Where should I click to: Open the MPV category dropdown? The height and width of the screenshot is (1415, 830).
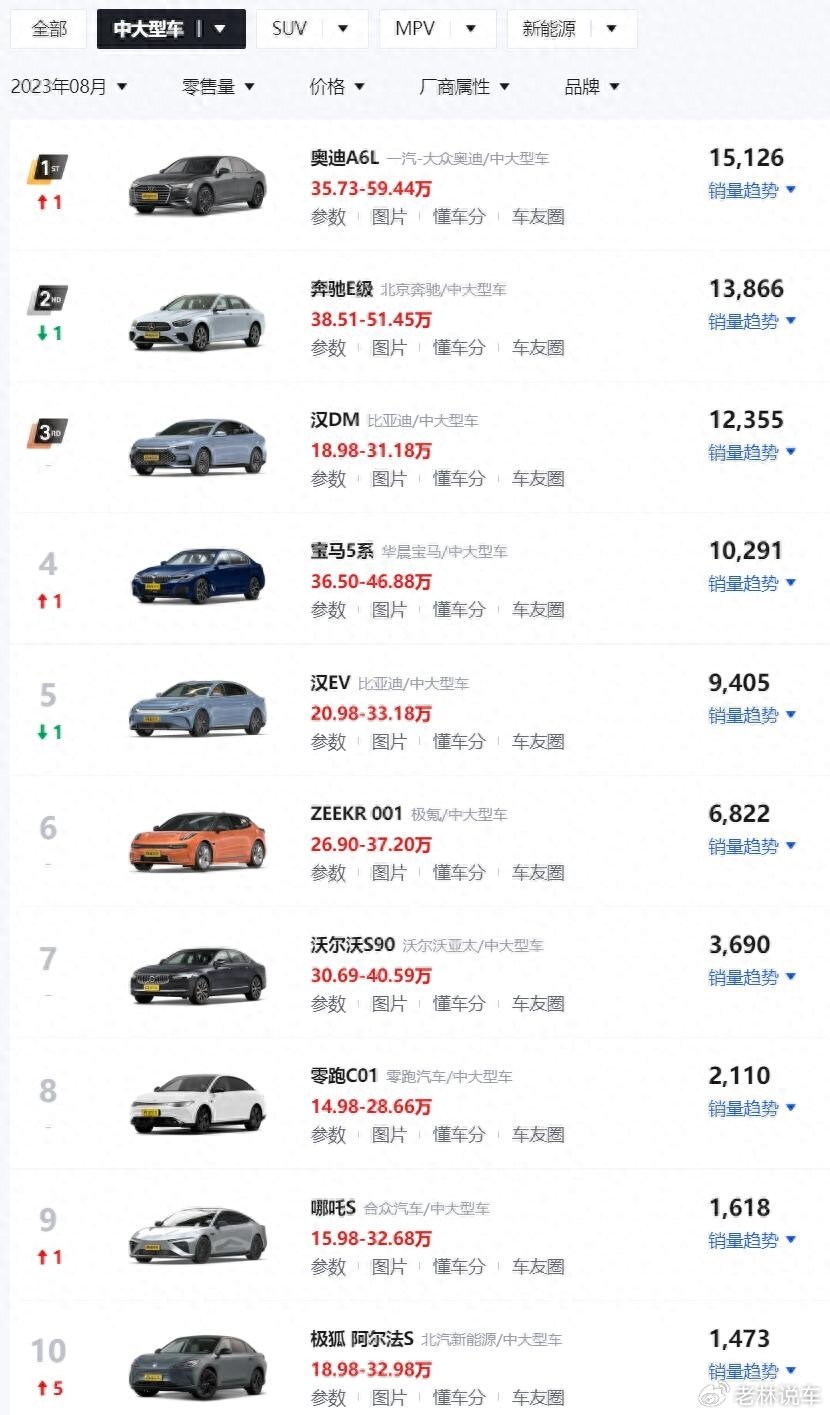pyautogui.click(x=437, y=29)
